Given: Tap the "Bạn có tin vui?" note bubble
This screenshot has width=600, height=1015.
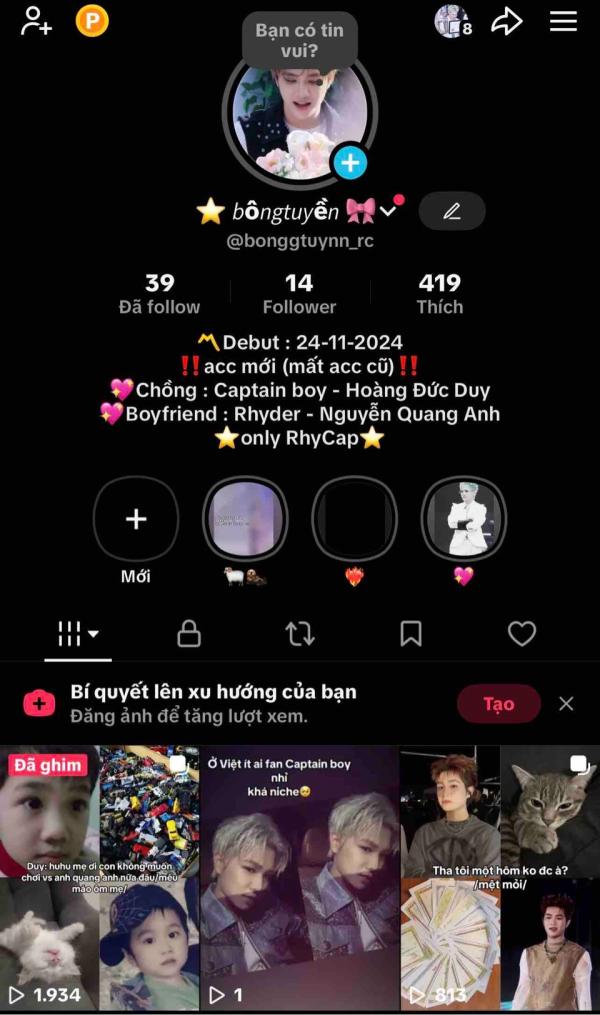Looking at the screenshot, I should tap(300, 39).
